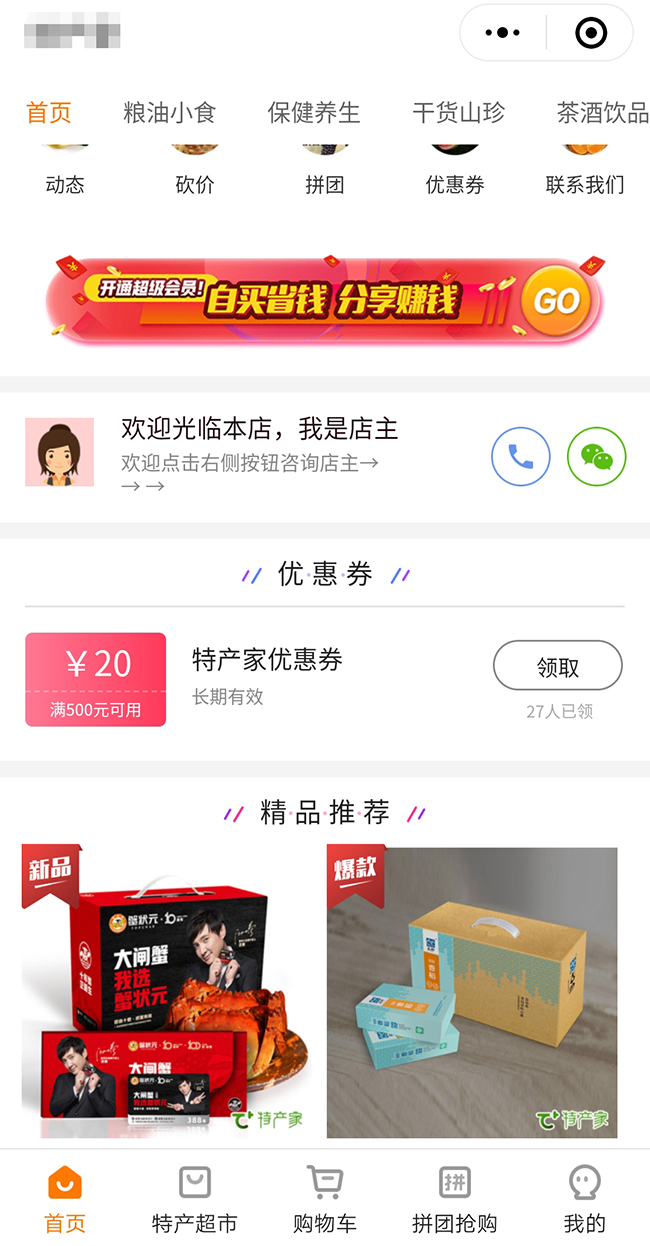Open the 茶酒饮品 category tab
The width and height of the screenshot is (650, 1246).
(x=602, y=112)
